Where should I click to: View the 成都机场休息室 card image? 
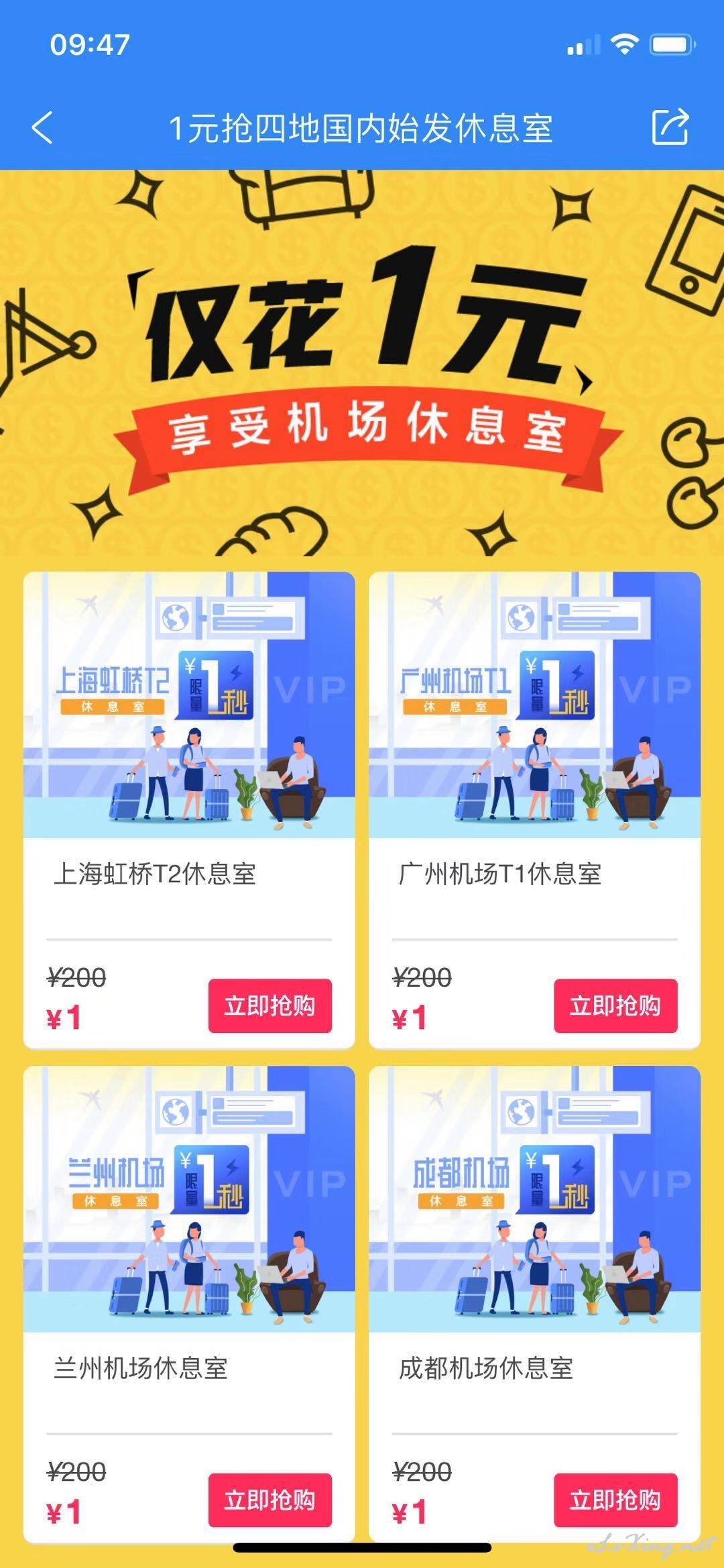[534, 1199]
